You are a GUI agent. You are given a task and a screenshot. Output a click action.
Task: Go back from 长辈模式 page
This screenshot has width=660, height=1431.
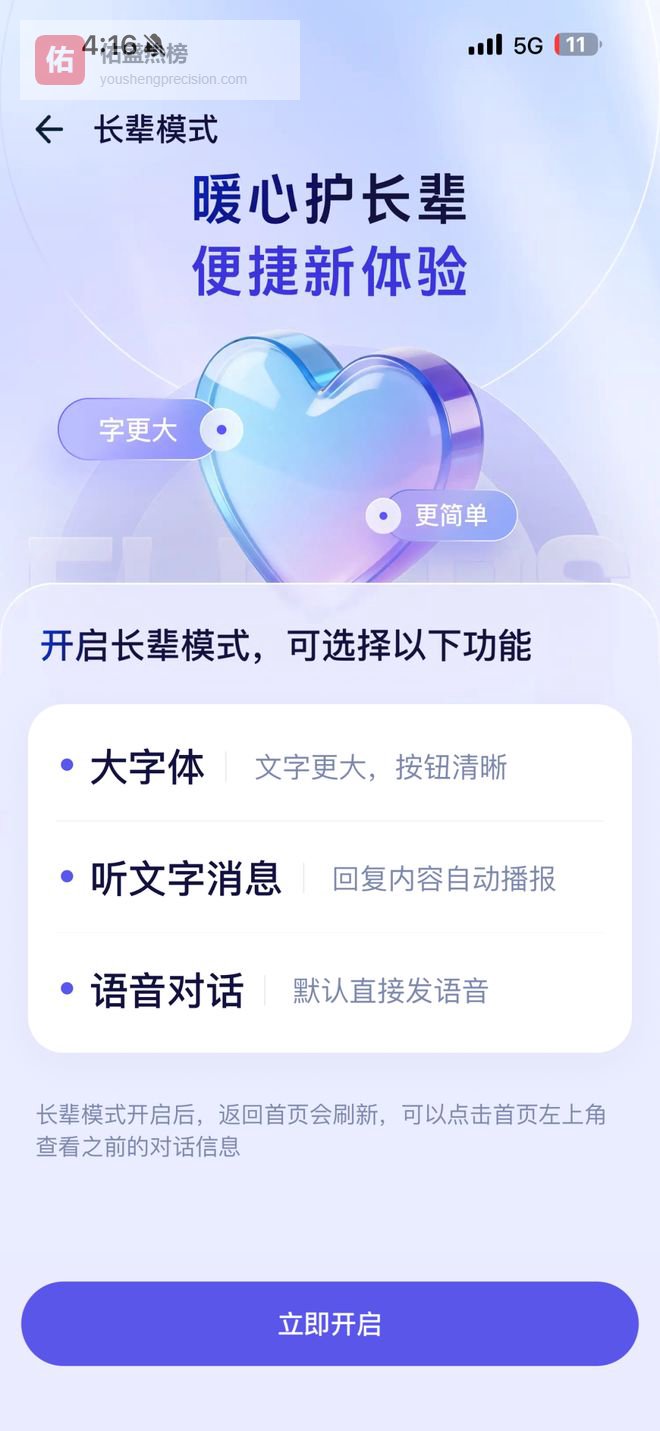pyautogui.click(x=48, y=130)
